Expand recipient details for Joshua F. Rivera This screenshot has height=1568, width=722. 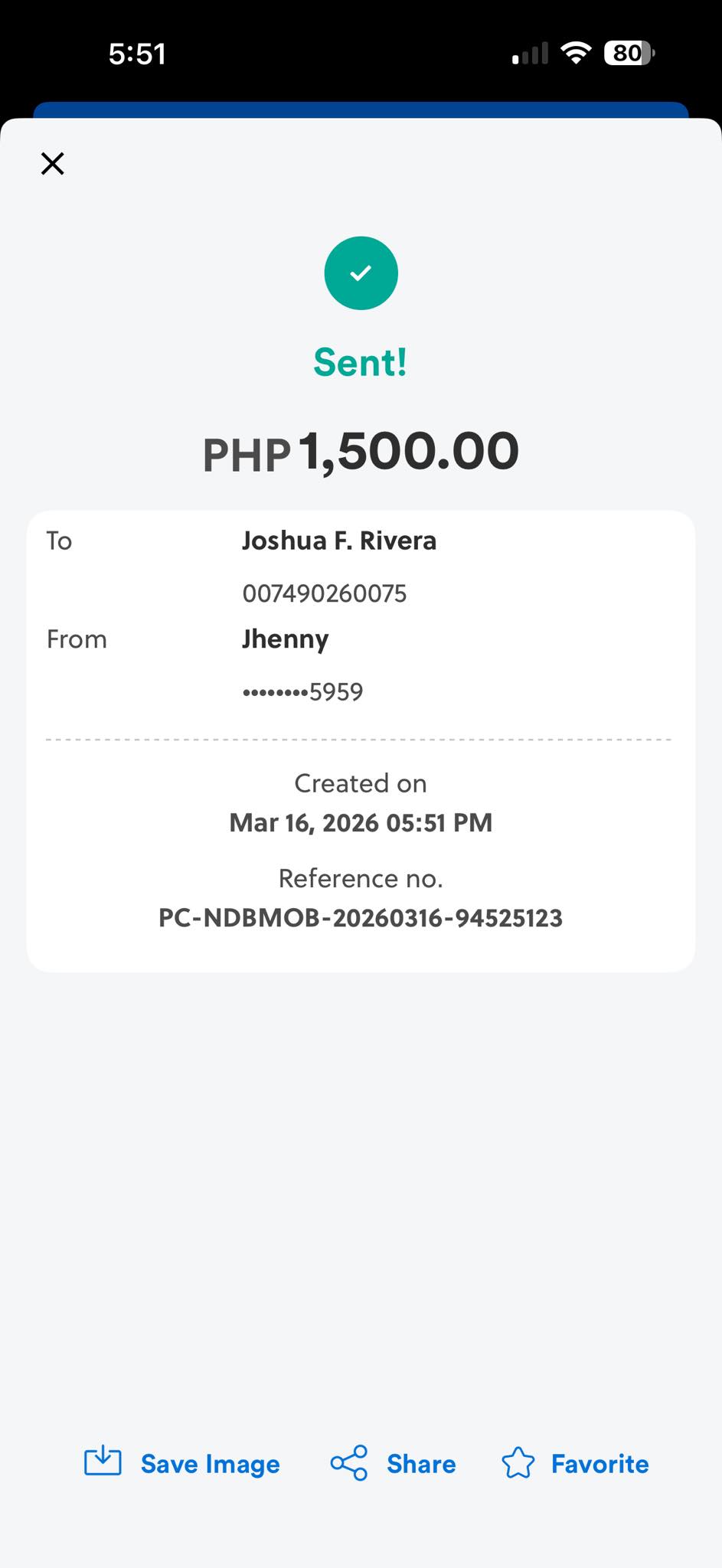coord(339,540)
